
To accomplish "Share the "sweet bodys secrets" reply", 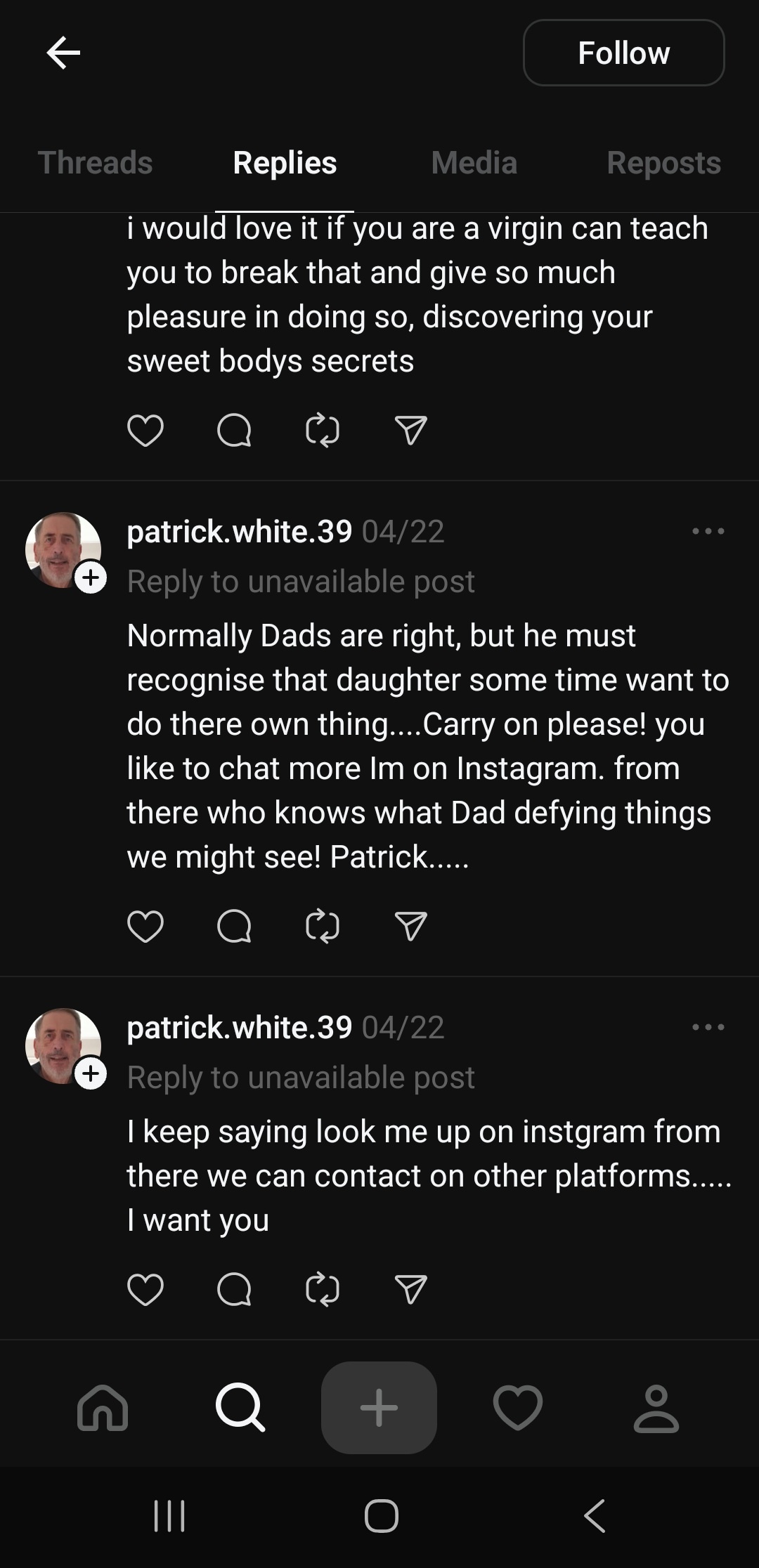I will click(411, 430).
